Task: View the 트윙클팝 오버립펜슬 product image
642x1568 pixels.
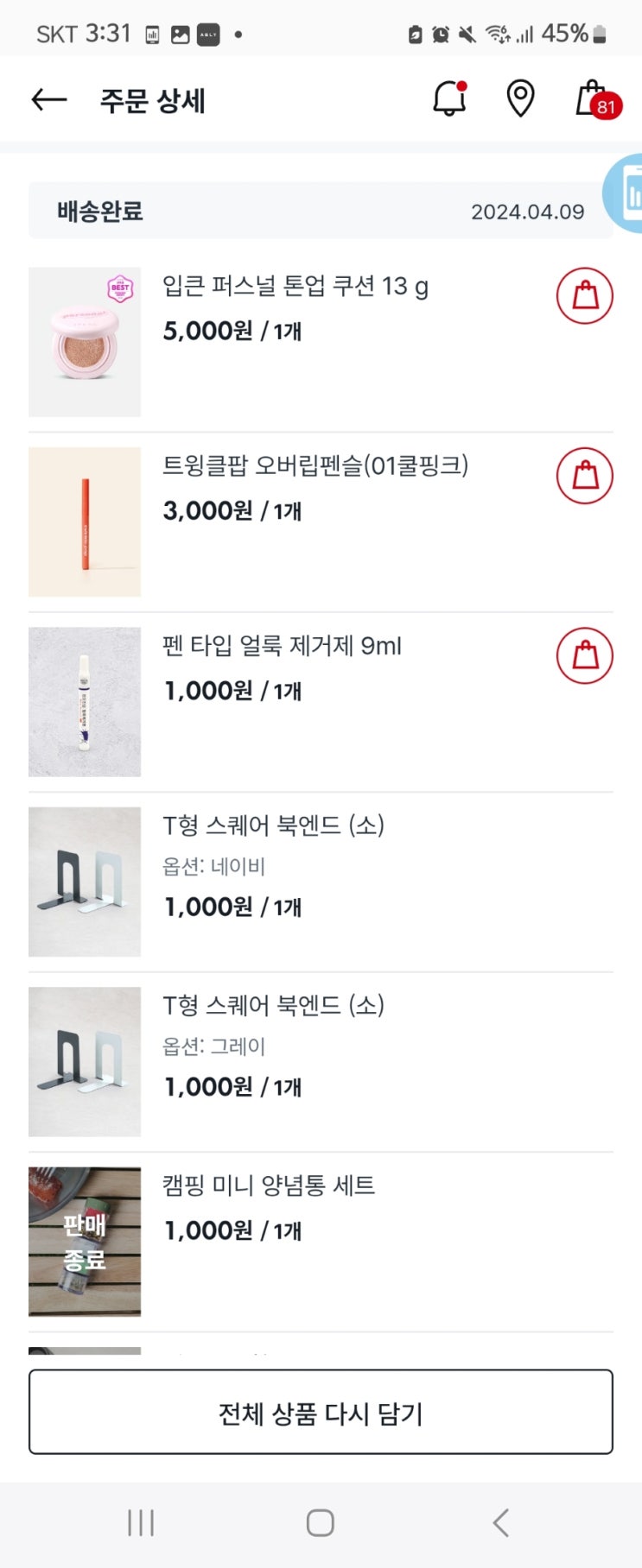Action: [x=85, y=522]
